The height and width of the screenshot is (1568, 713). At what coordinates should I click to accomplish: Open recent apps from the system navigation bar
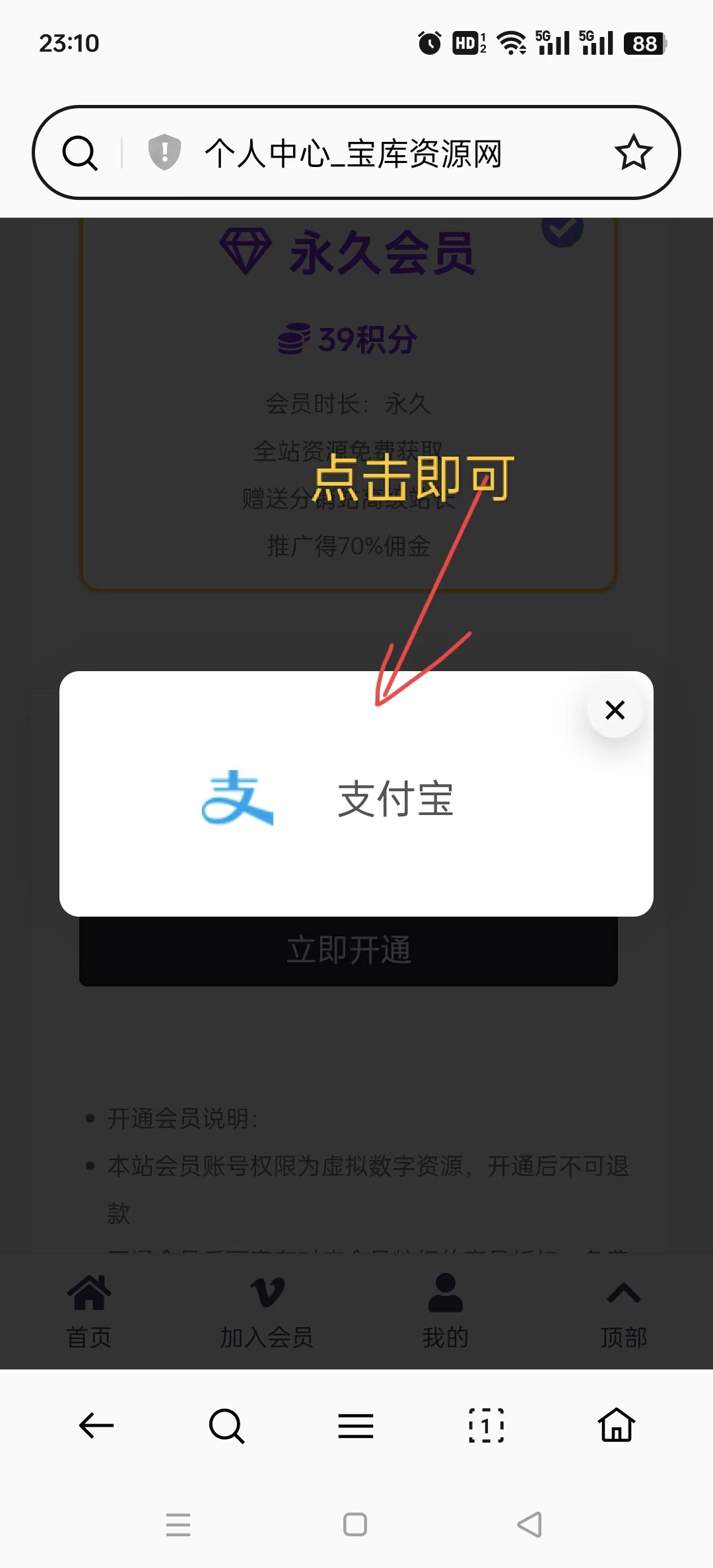(x=178, y=1524)
